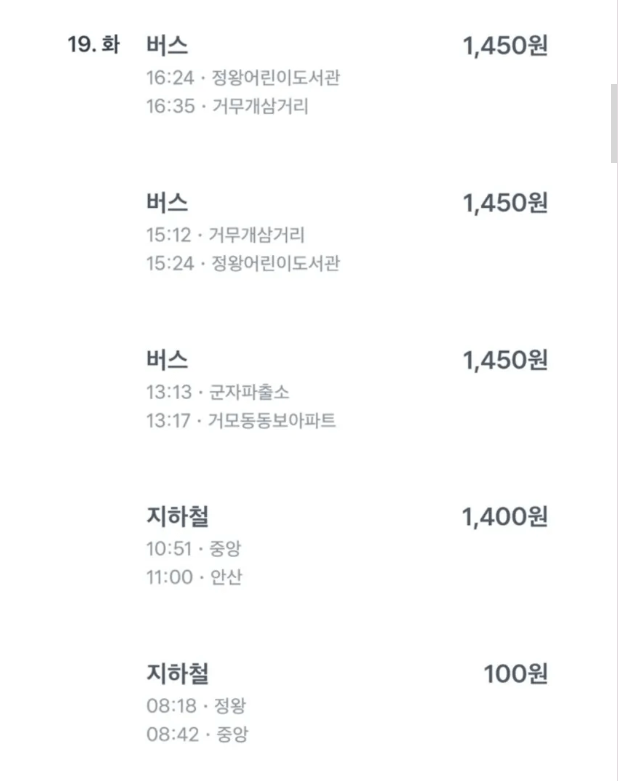
Task: Open the 16:24 bus ride from 정왕어린이도서관
Action: click(346, 75)
